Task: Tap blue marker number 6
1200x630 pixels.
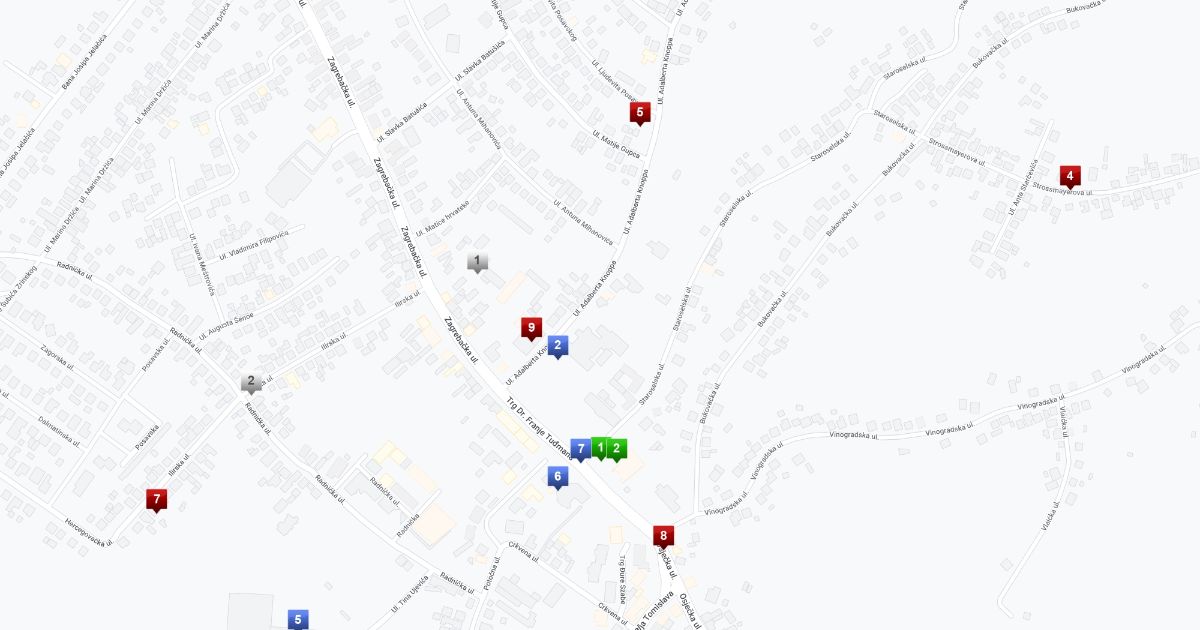Action: (x=557, y=478)
